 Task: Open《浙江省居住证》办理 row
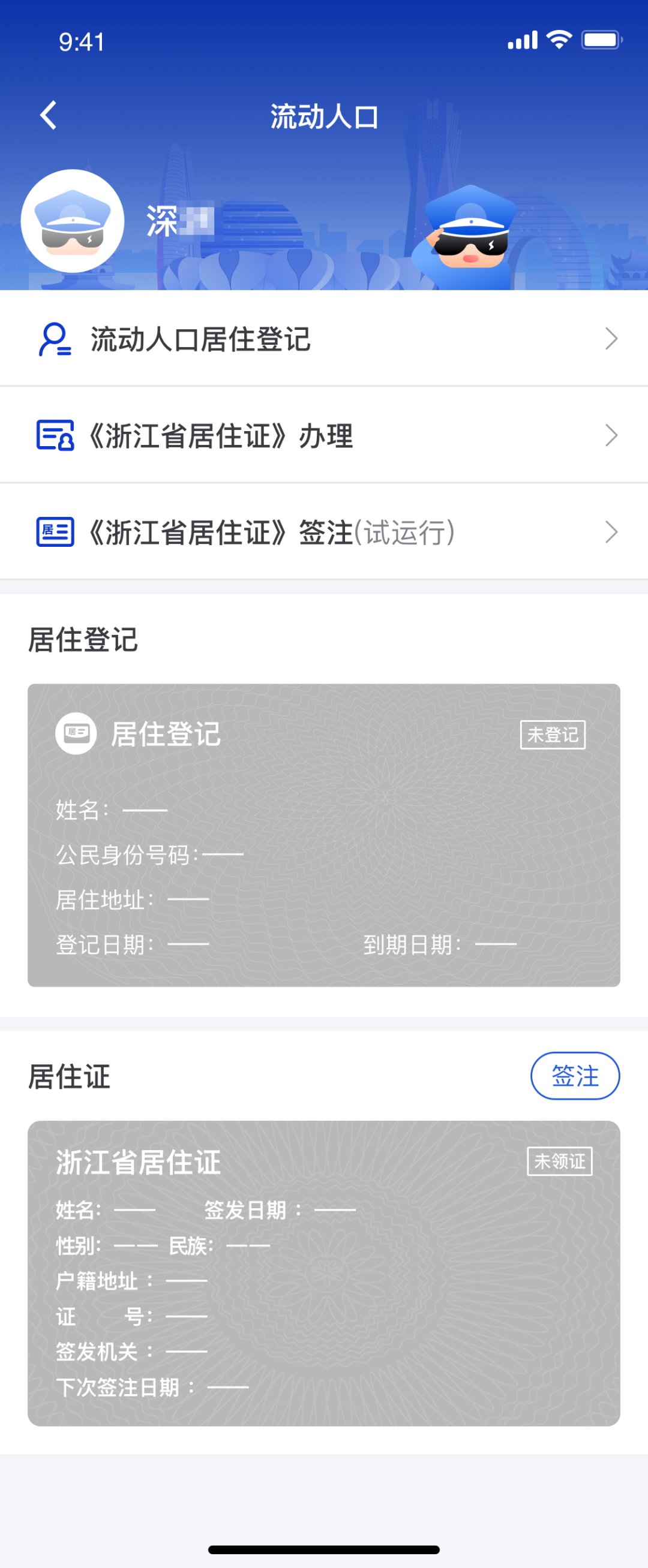(323, 435)
